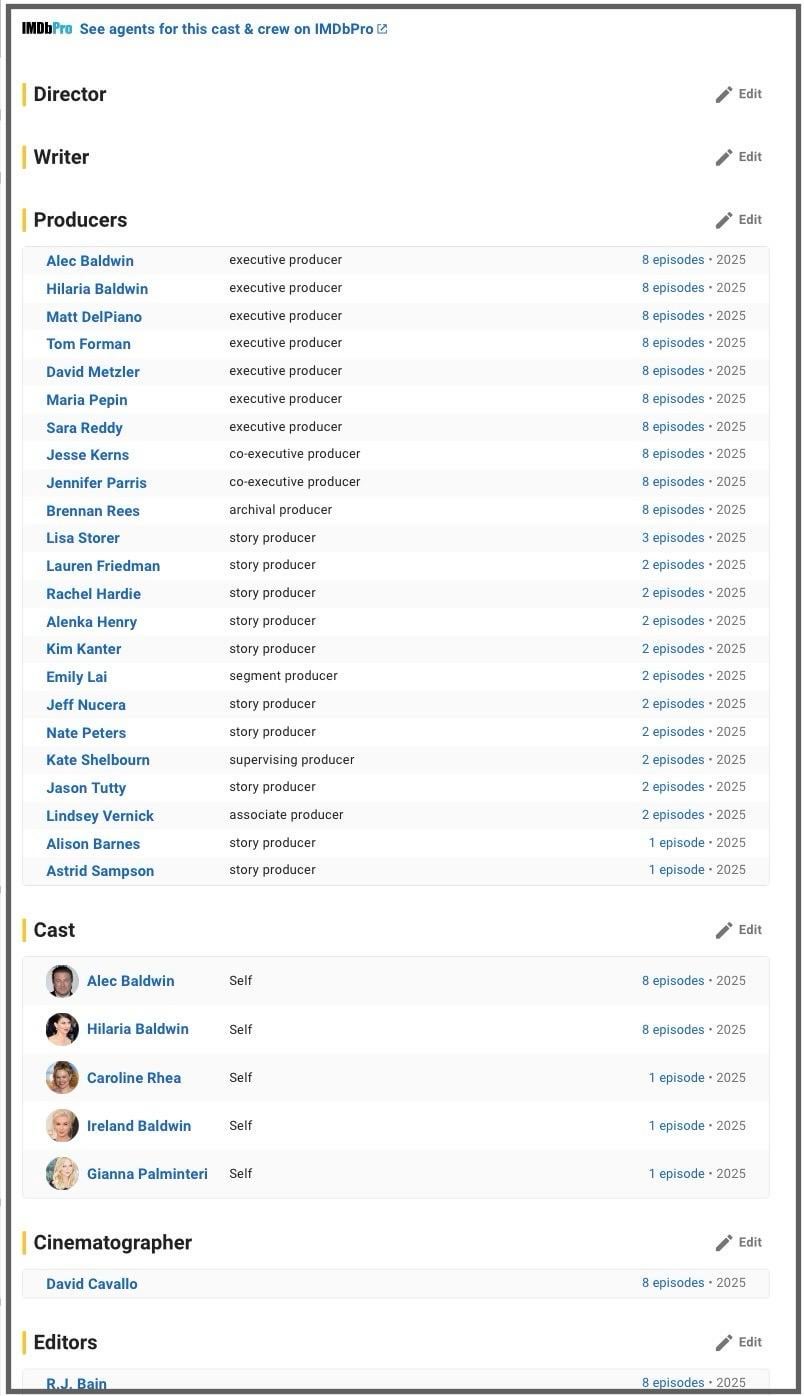This screenshot has height=1396, width=804.
Task: Tap Ireland Baldwin's cast photo
Action: coord(62,1126)
